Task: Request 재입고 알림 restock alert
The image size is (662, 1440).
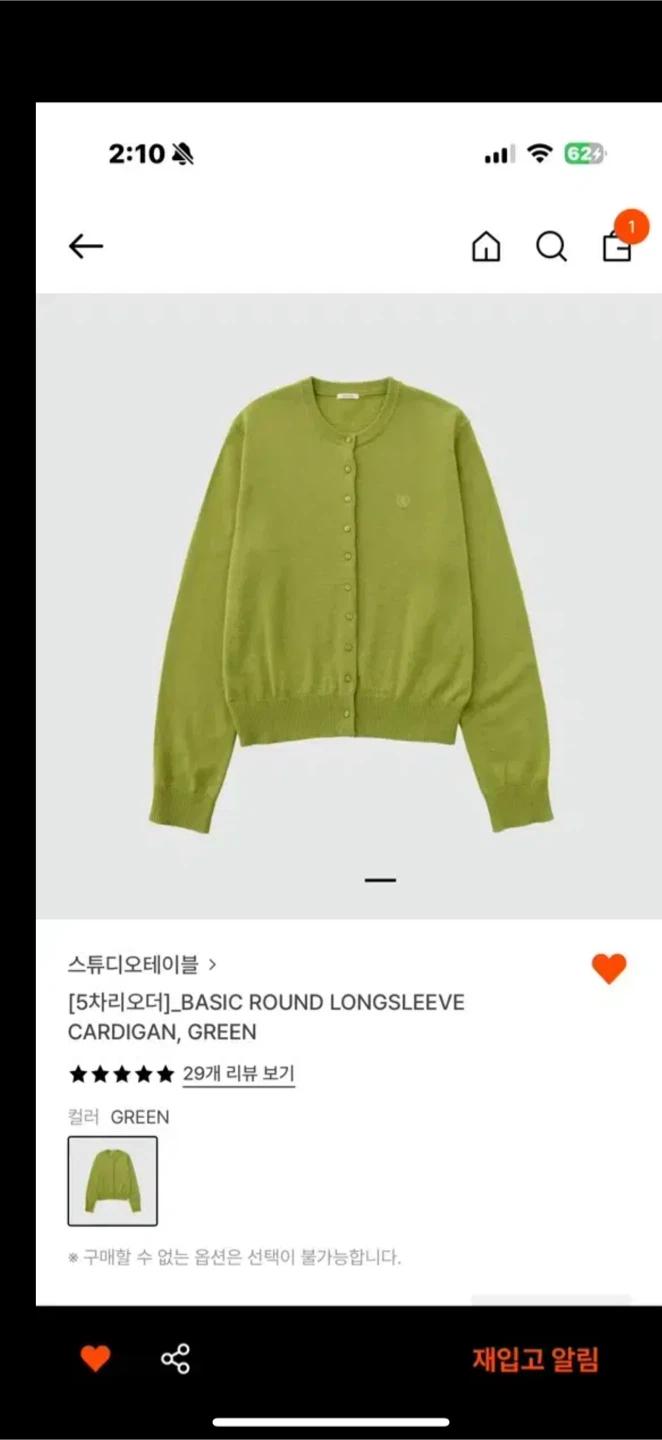Action: 535,1359
